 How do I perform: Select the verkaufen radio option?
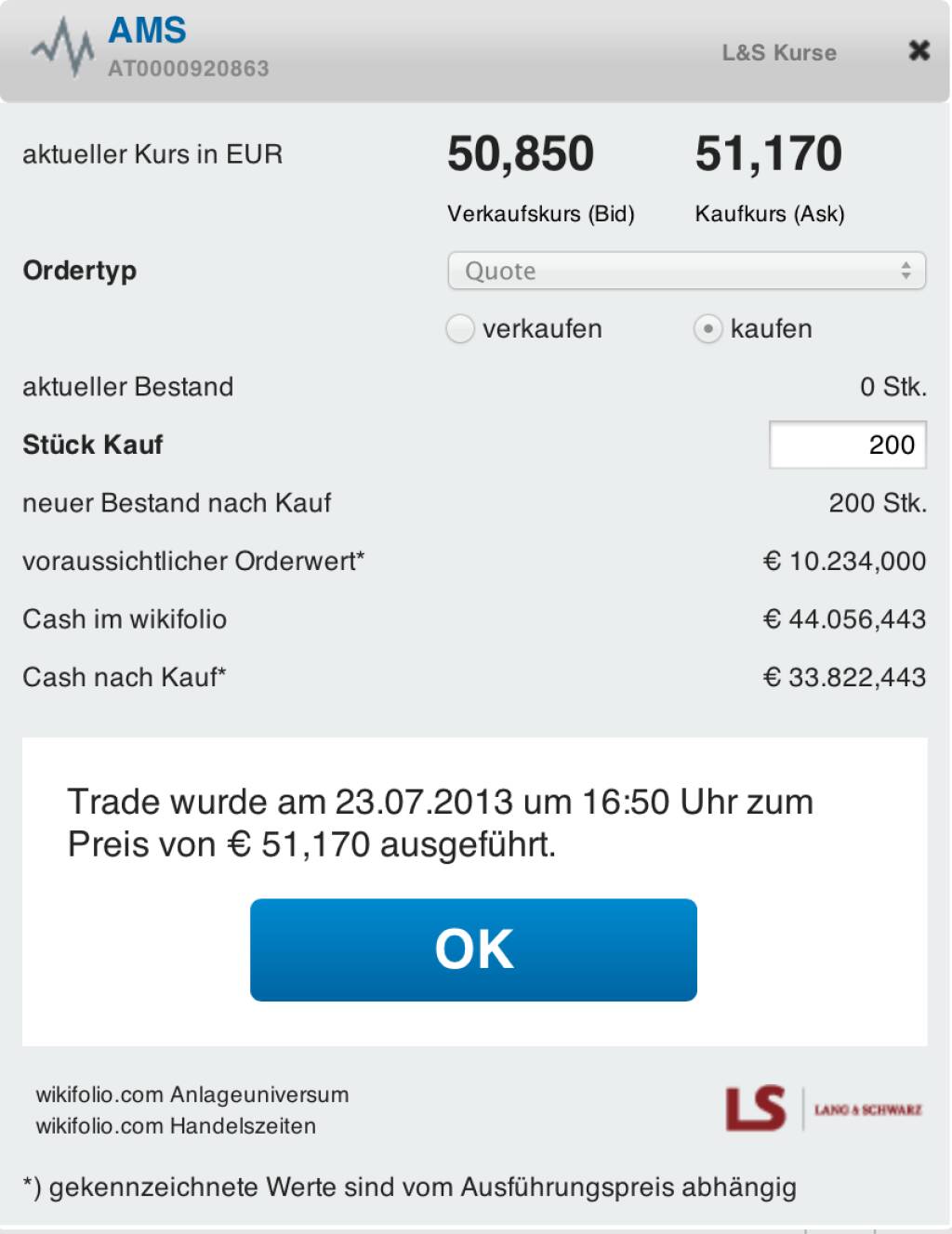pos(461,329)
